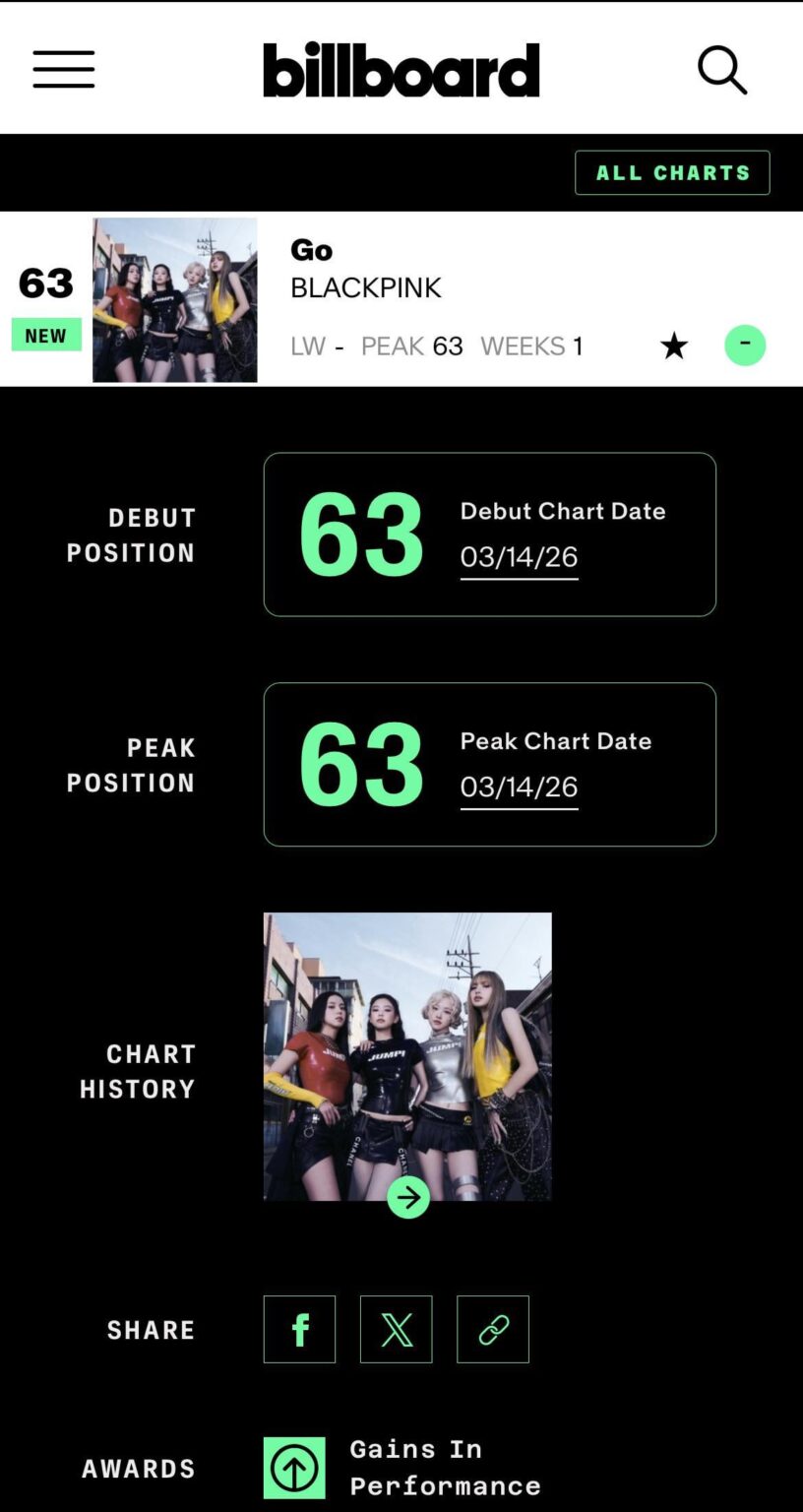Click the Gains In Performance award icon
Viewport: 803px width, 1512px height.
coord(293,1467)
